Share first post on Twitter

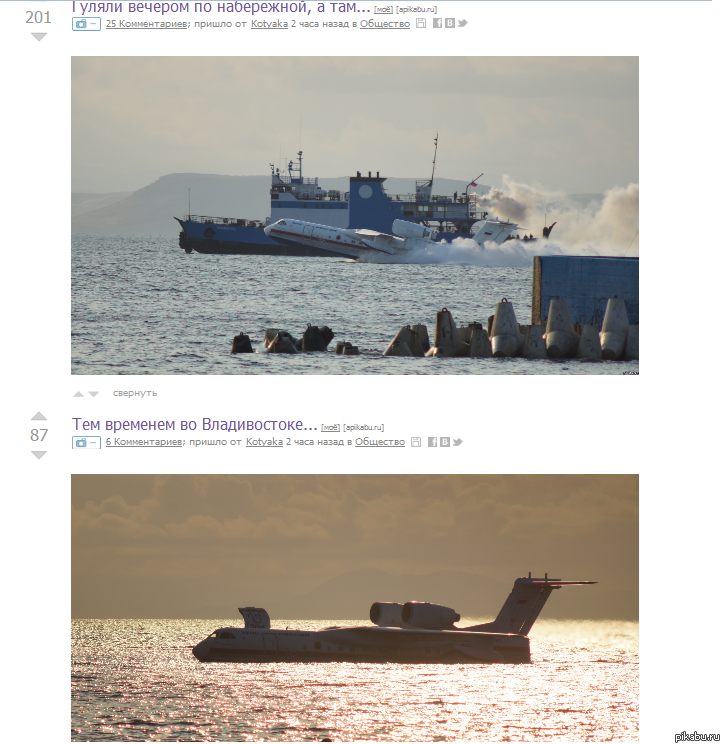(462, 23)
